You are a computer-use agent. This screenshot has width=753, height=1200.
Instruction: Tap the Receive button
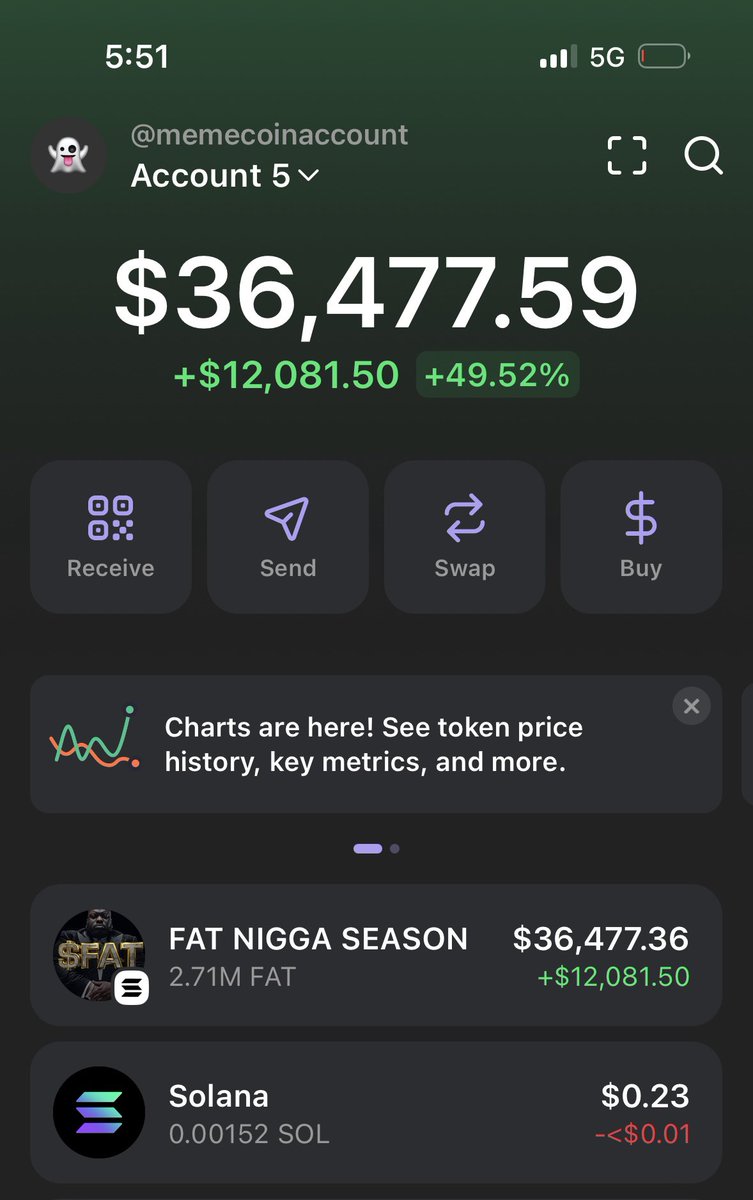pos(111,536)
